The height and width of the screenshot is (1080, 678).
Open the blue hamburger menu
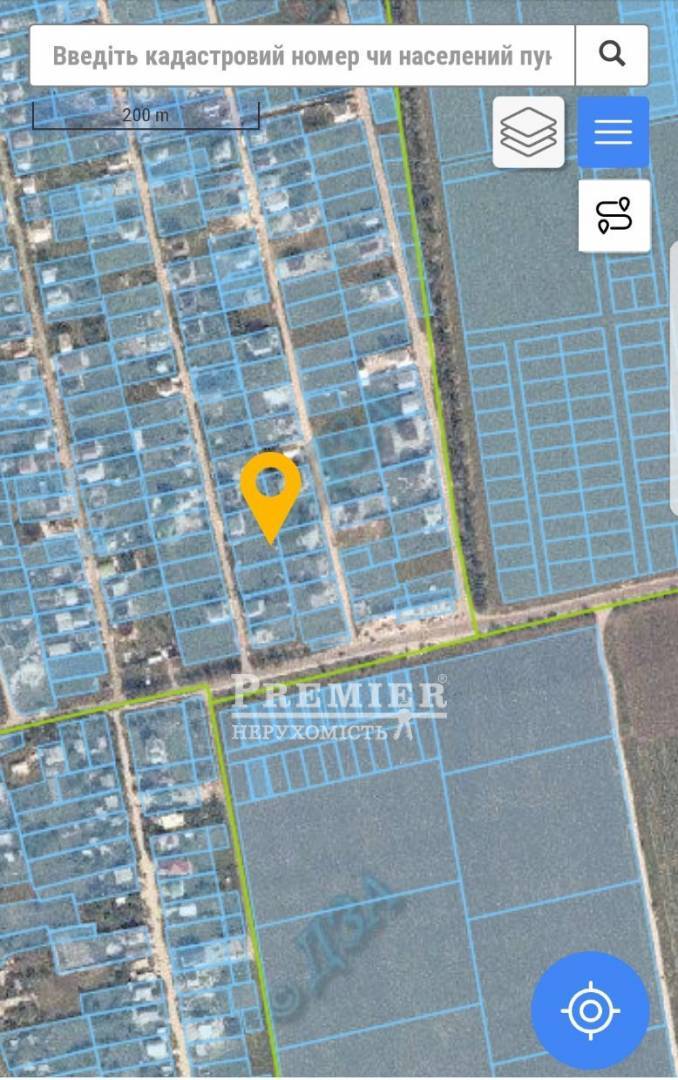pos(613,132)
